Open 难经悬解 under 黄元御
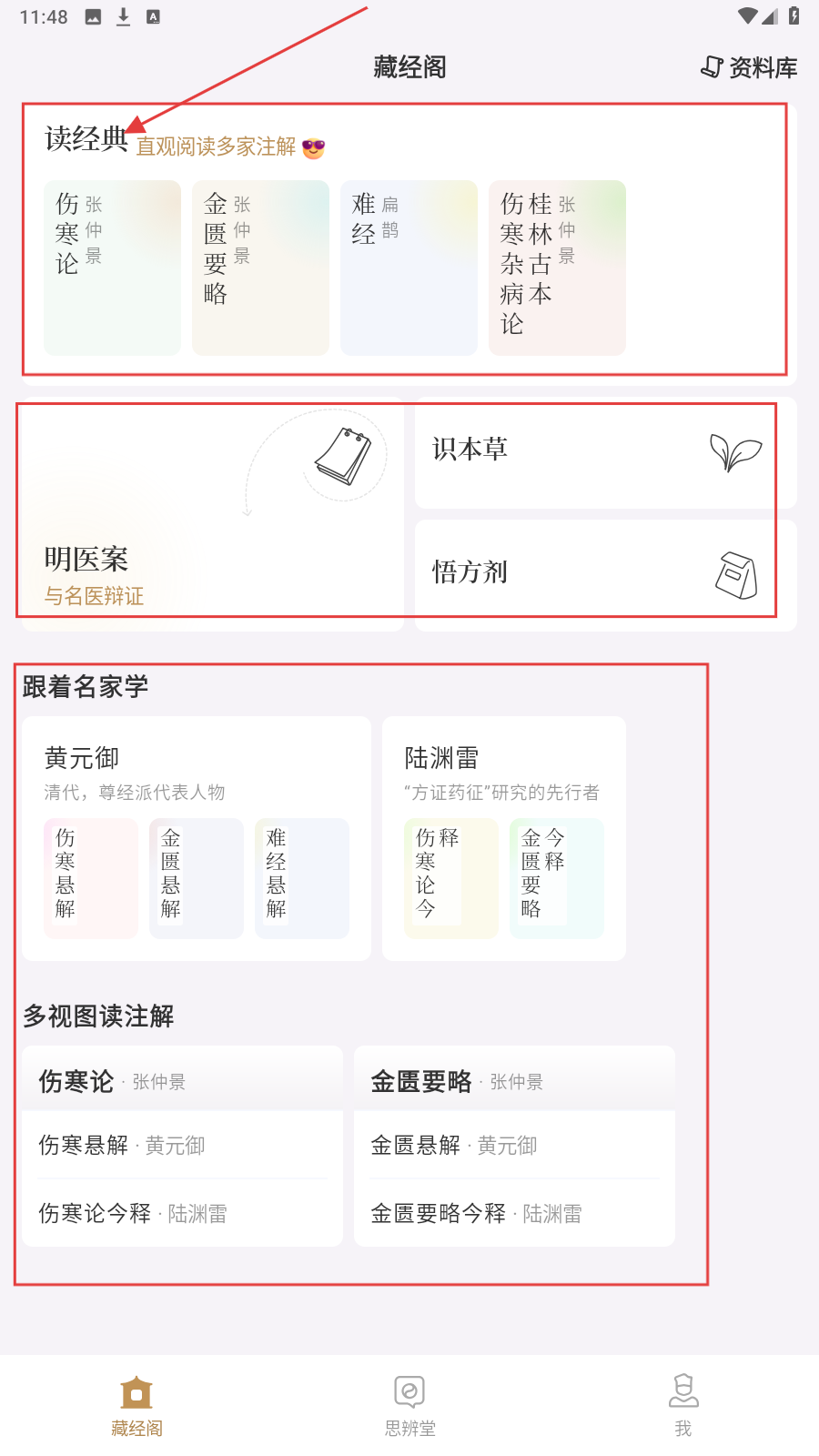This screenshot has height=1456, width=819. (302, 877)
